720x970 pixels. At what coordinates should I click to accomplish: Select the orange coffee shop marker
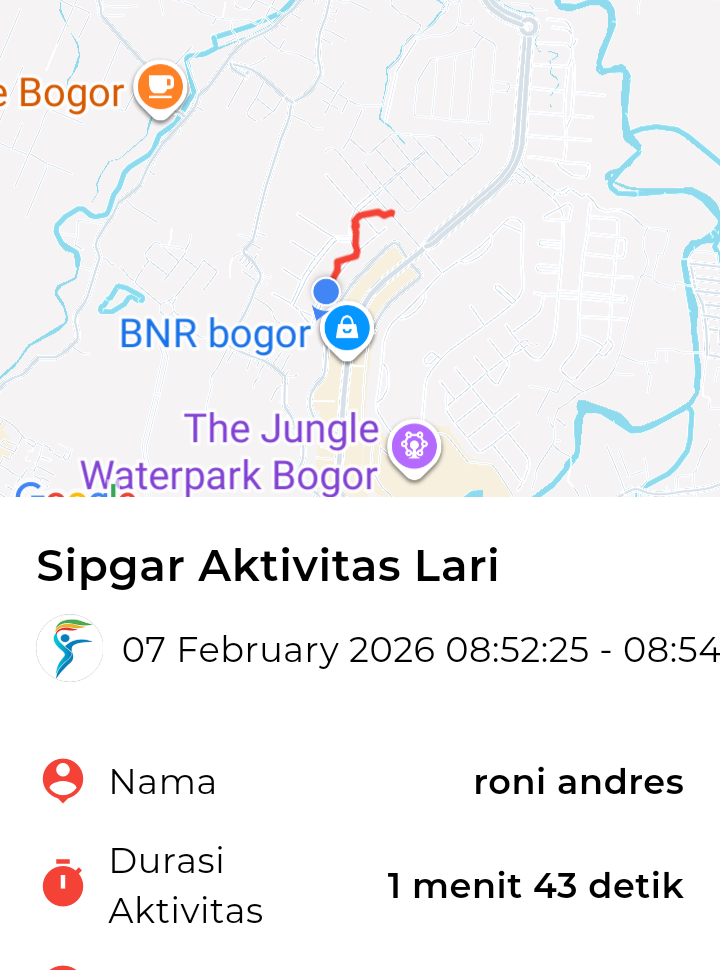160,87
